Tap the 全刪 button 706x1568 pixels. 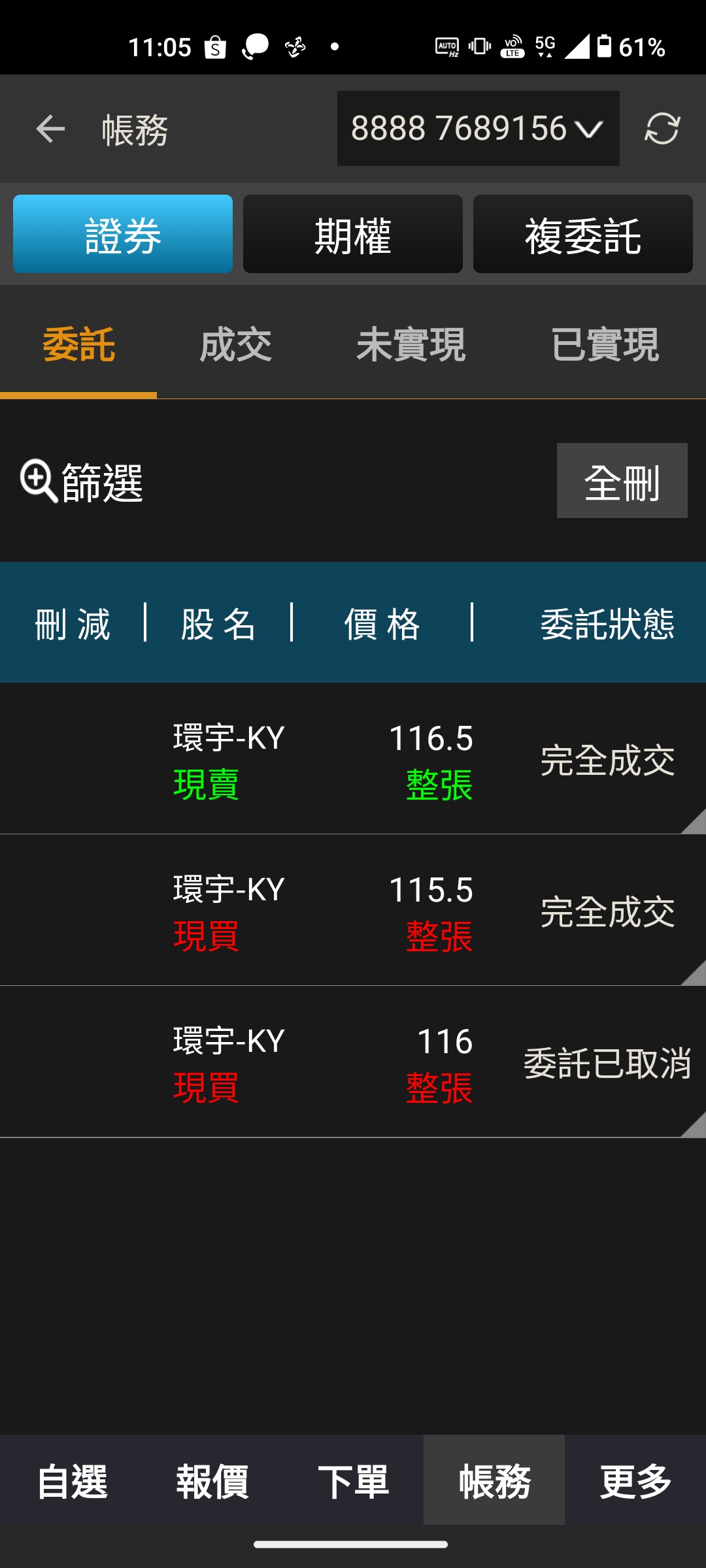click(x=622, y=481)
